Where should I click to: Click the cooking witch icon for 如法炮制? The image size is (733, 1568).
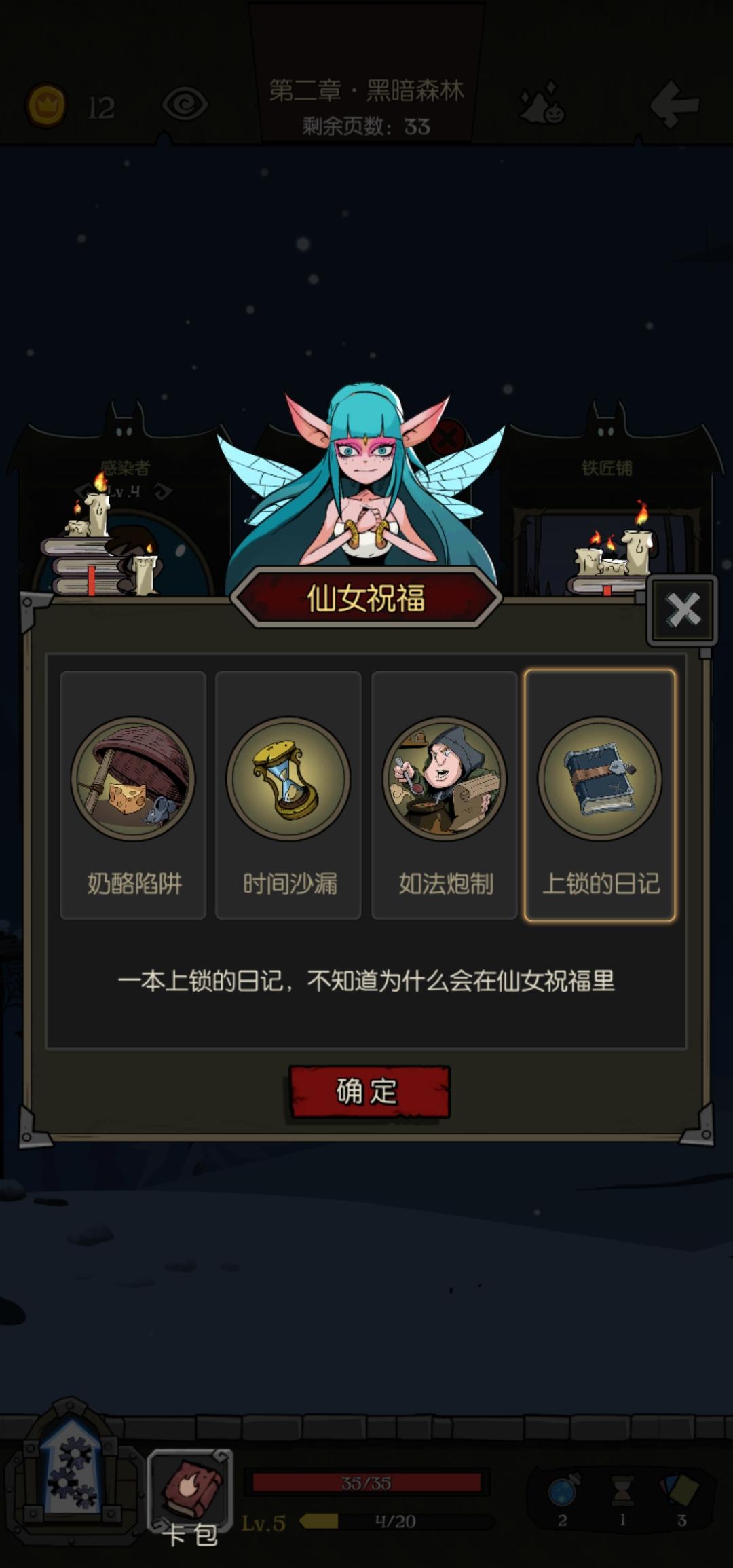[x=445, y=781]
